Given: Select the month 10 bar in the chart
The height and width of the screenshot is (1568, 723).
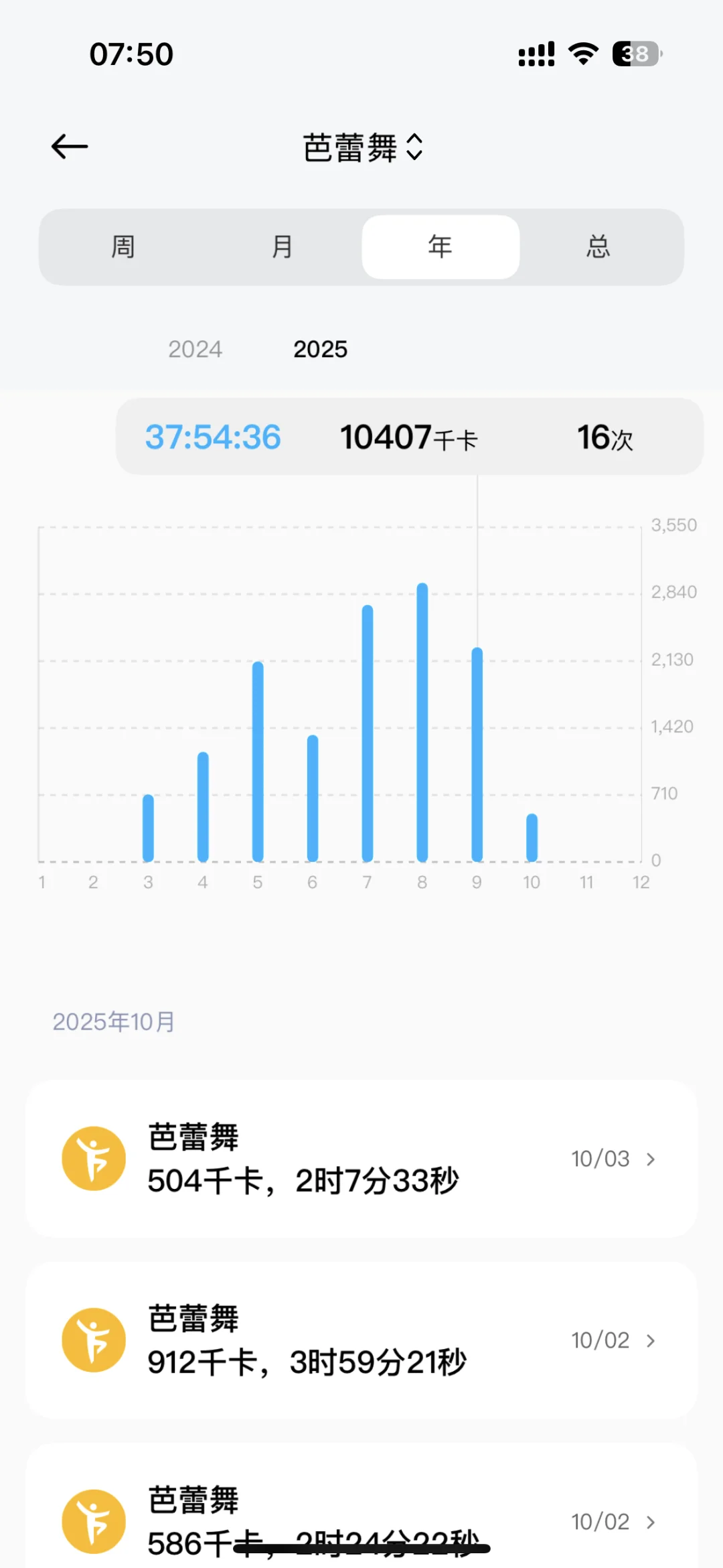Looking at the screenshot, I should pos(532,837).
